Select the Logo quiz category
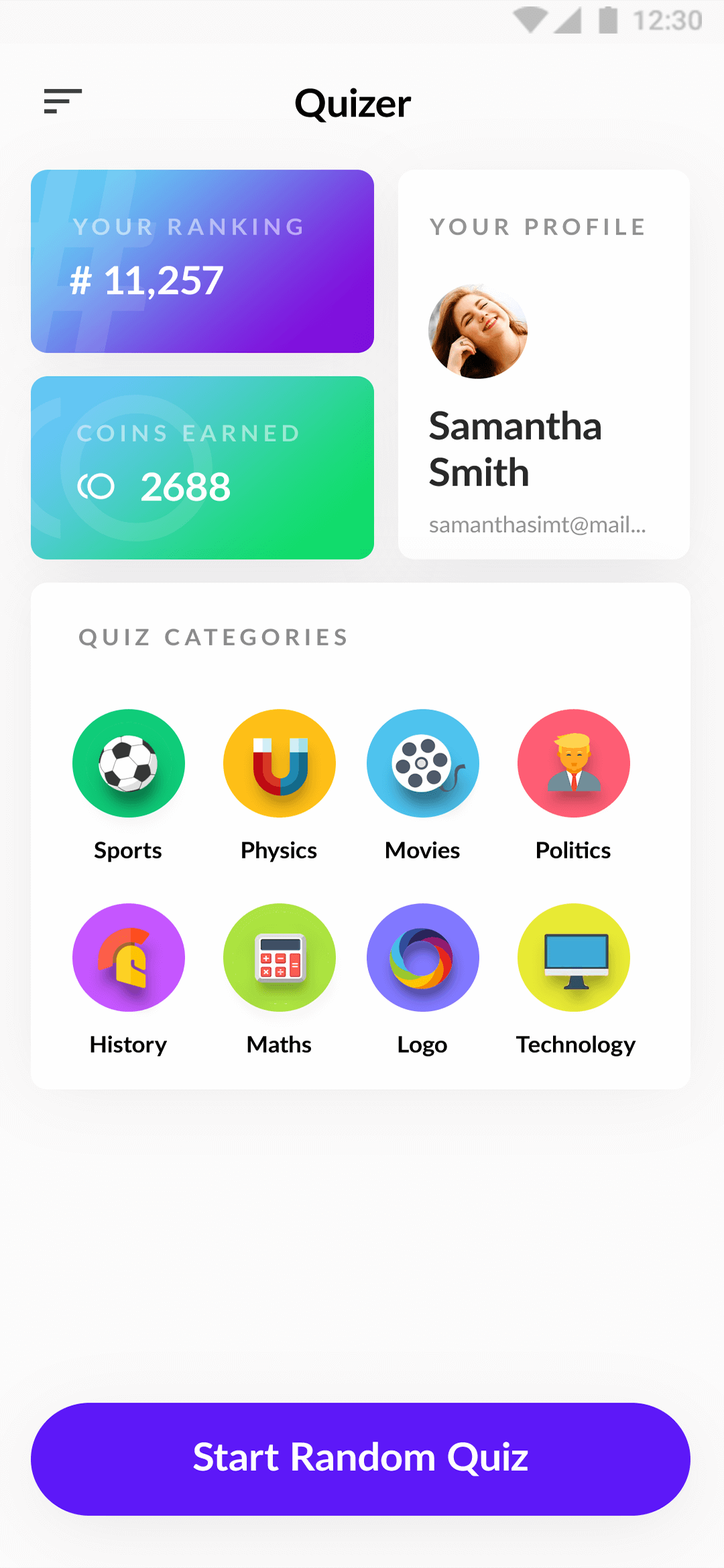Screen dimensions: 724x1568 click(422, 958)
